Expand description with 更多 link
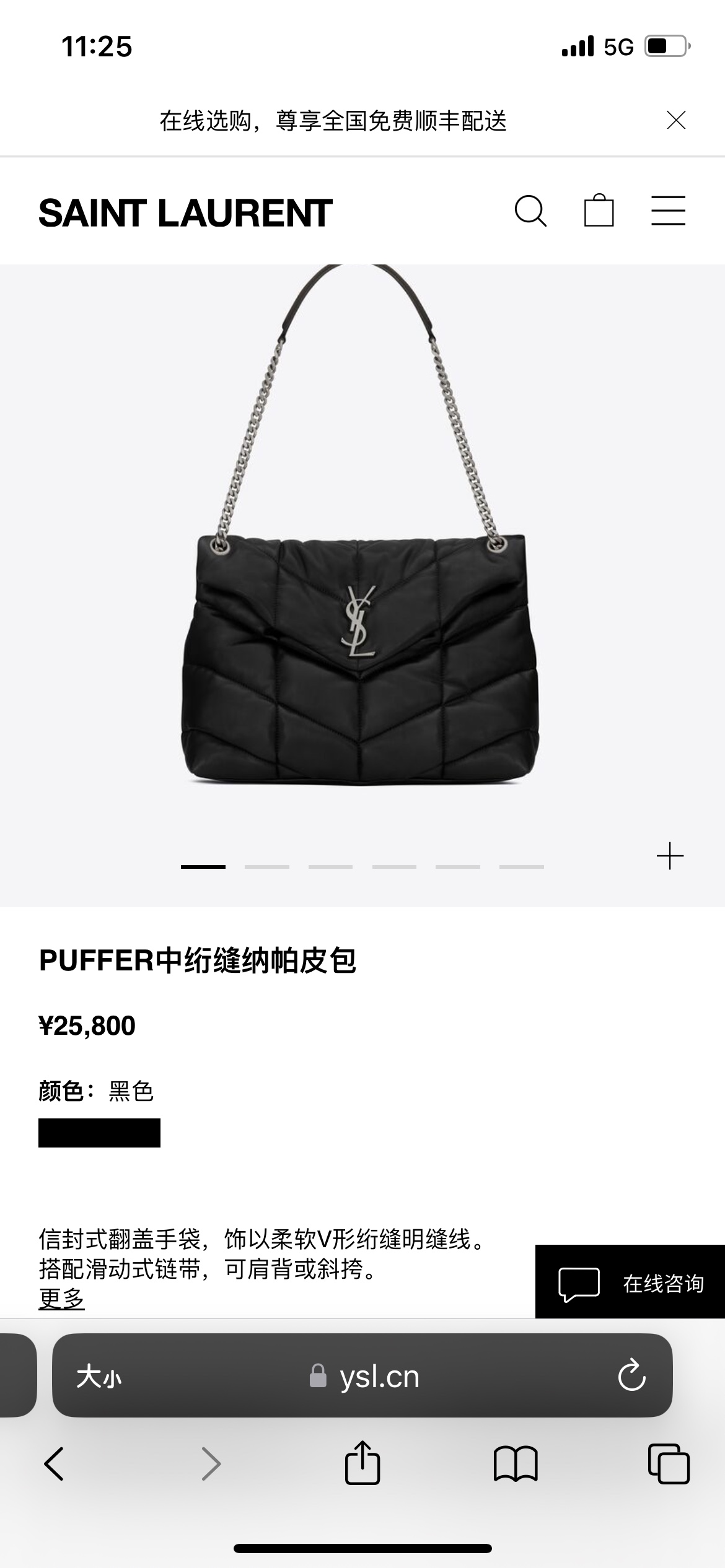The height and width of the screenshot is (1568, 725). pos(61,1299)
